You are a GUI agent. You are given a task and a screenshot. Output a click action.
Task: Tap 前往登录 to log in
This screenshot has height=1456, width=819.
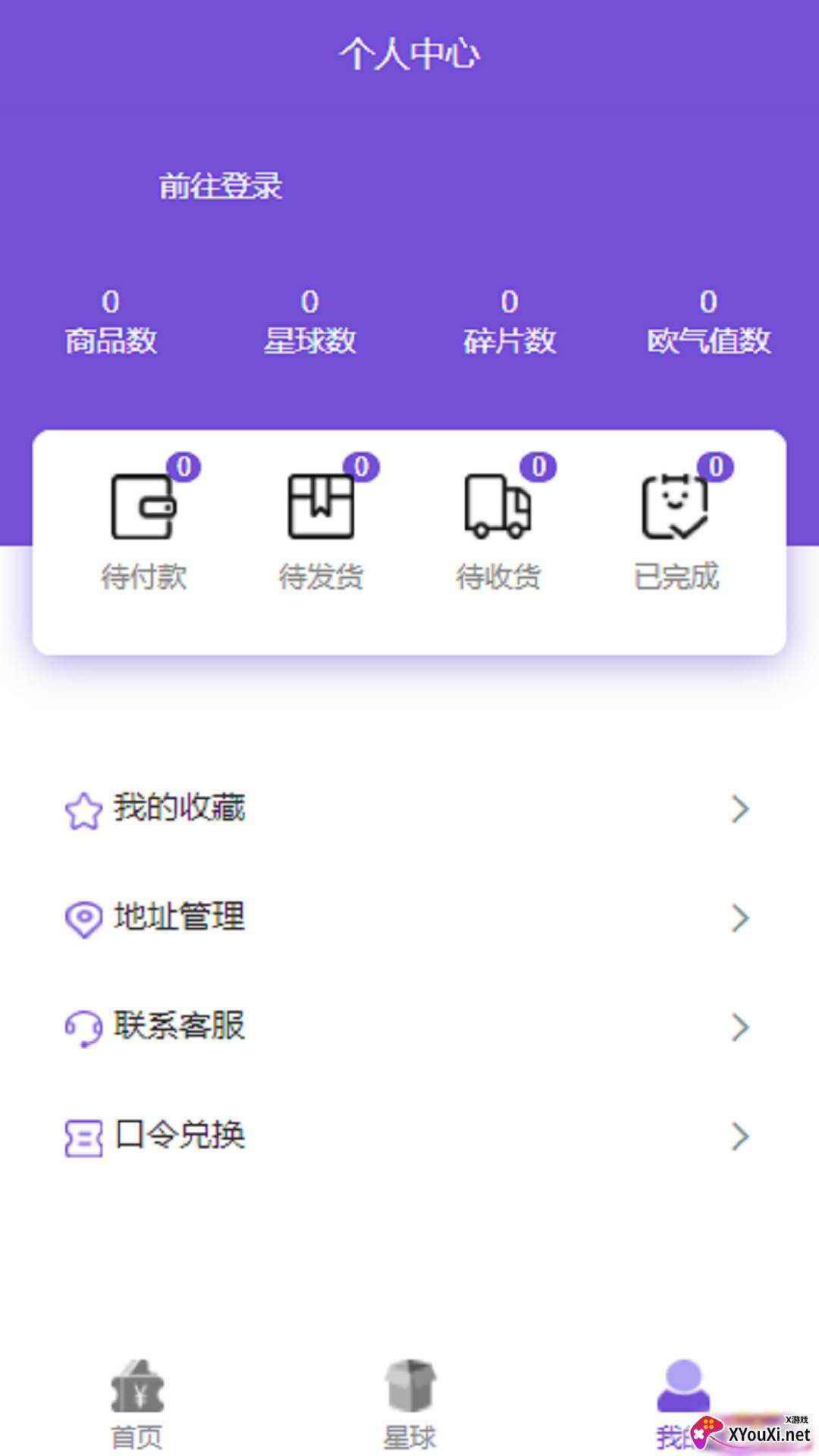pyautogui.click(x=220, y=186)
